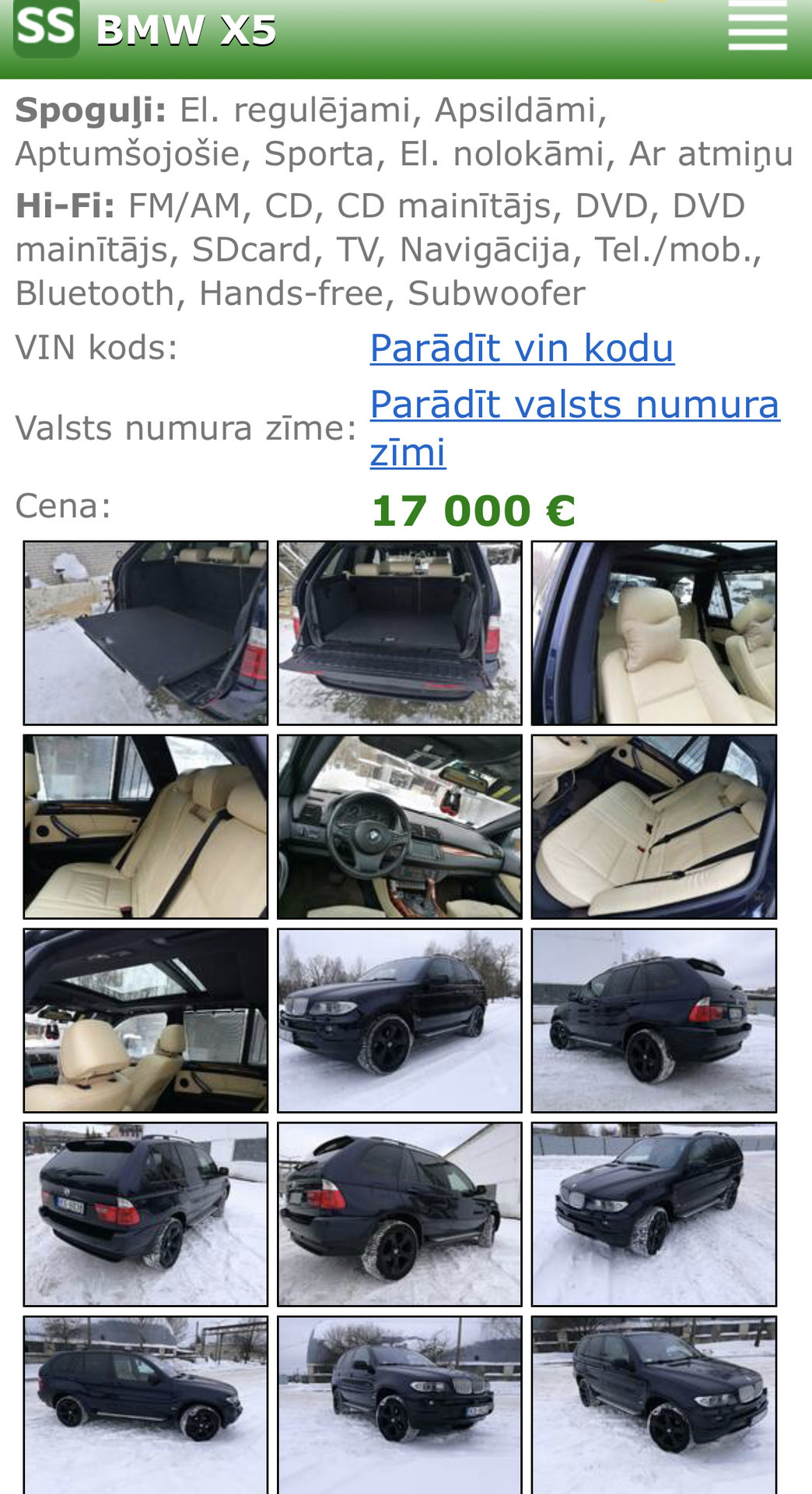View photo of panoramic sunroof interior
Viewport: 812px width, 1494px height.
pos(145,1020)
